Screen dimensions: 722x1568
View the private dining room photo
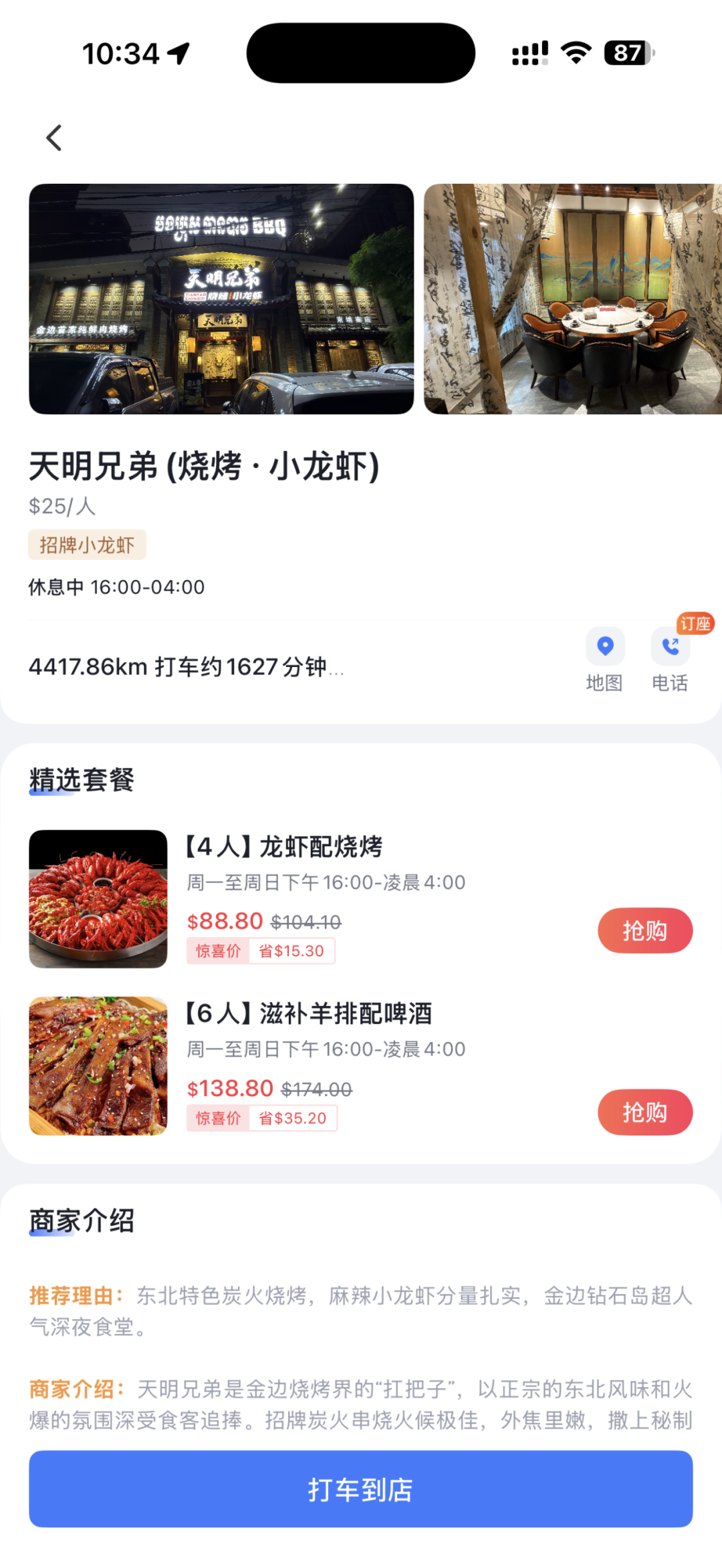point(572,299)
